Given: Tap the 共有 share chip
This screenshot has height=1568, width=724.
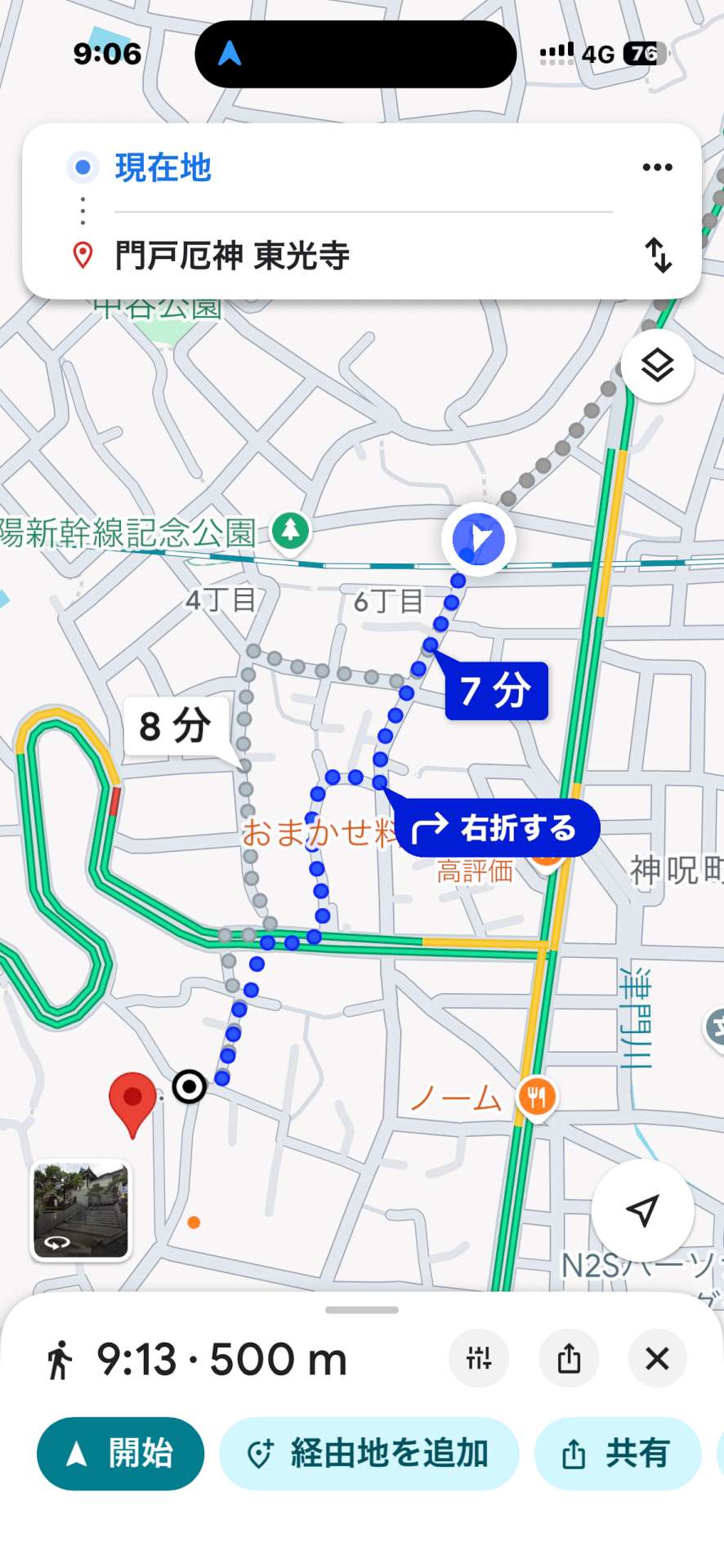Looking at the screenshot, I should pos(618,1454).
